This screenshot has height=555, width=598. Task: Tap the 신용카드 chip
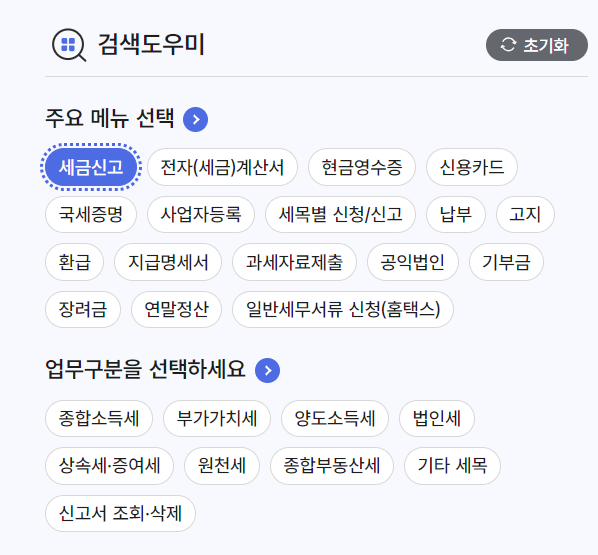point(472,167)
